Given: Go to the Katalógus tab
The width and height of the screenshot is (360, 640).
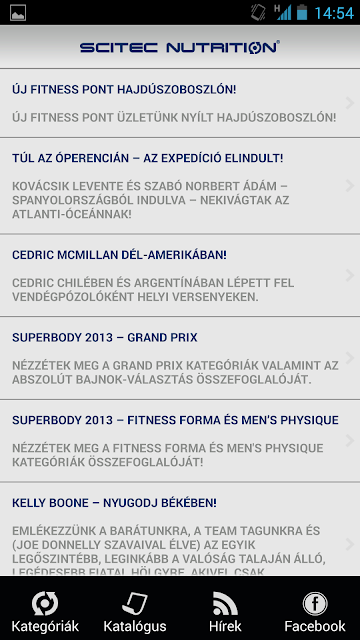Looking at the screenshot, I should tap(135, 610).
